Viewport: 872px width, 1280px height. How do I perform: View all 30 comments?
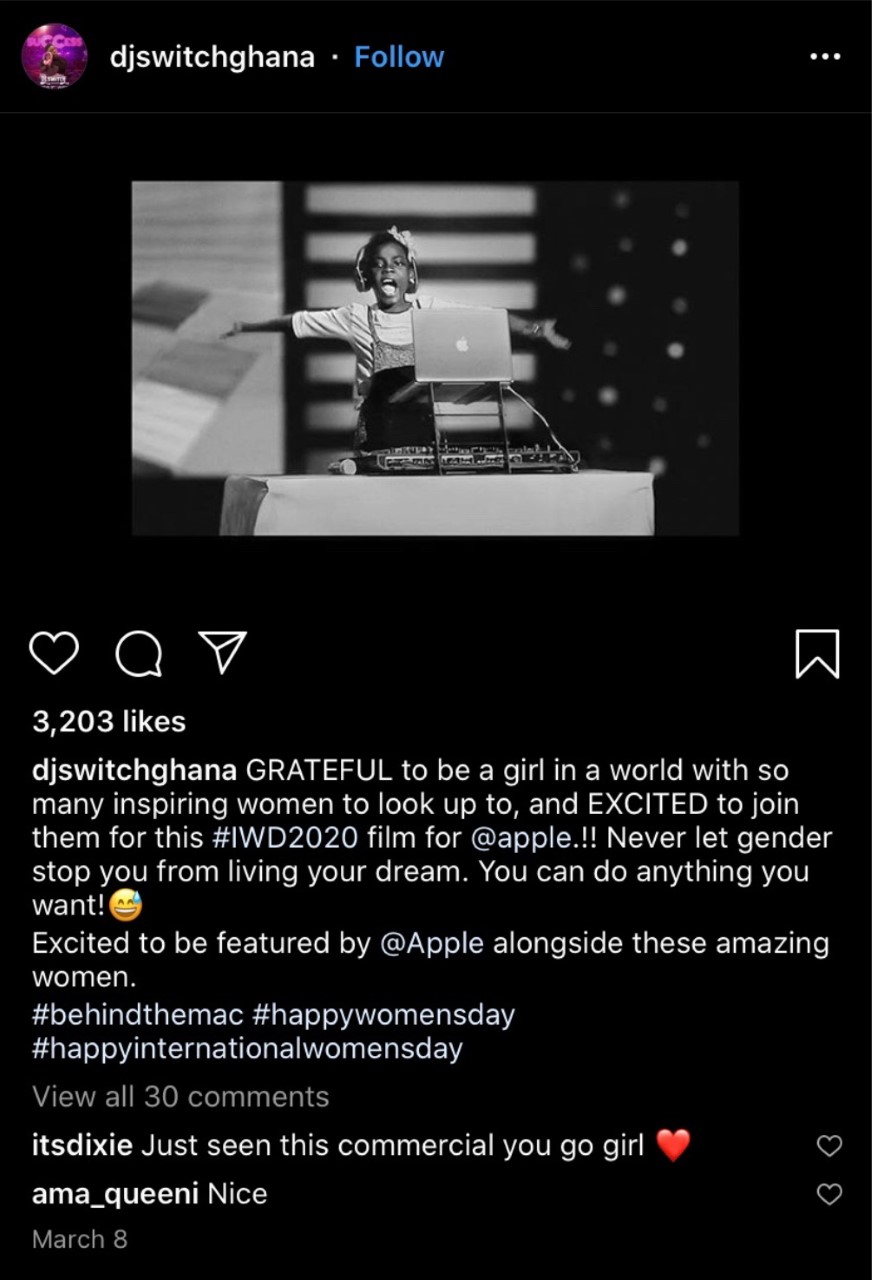[x=180, y=1097]
